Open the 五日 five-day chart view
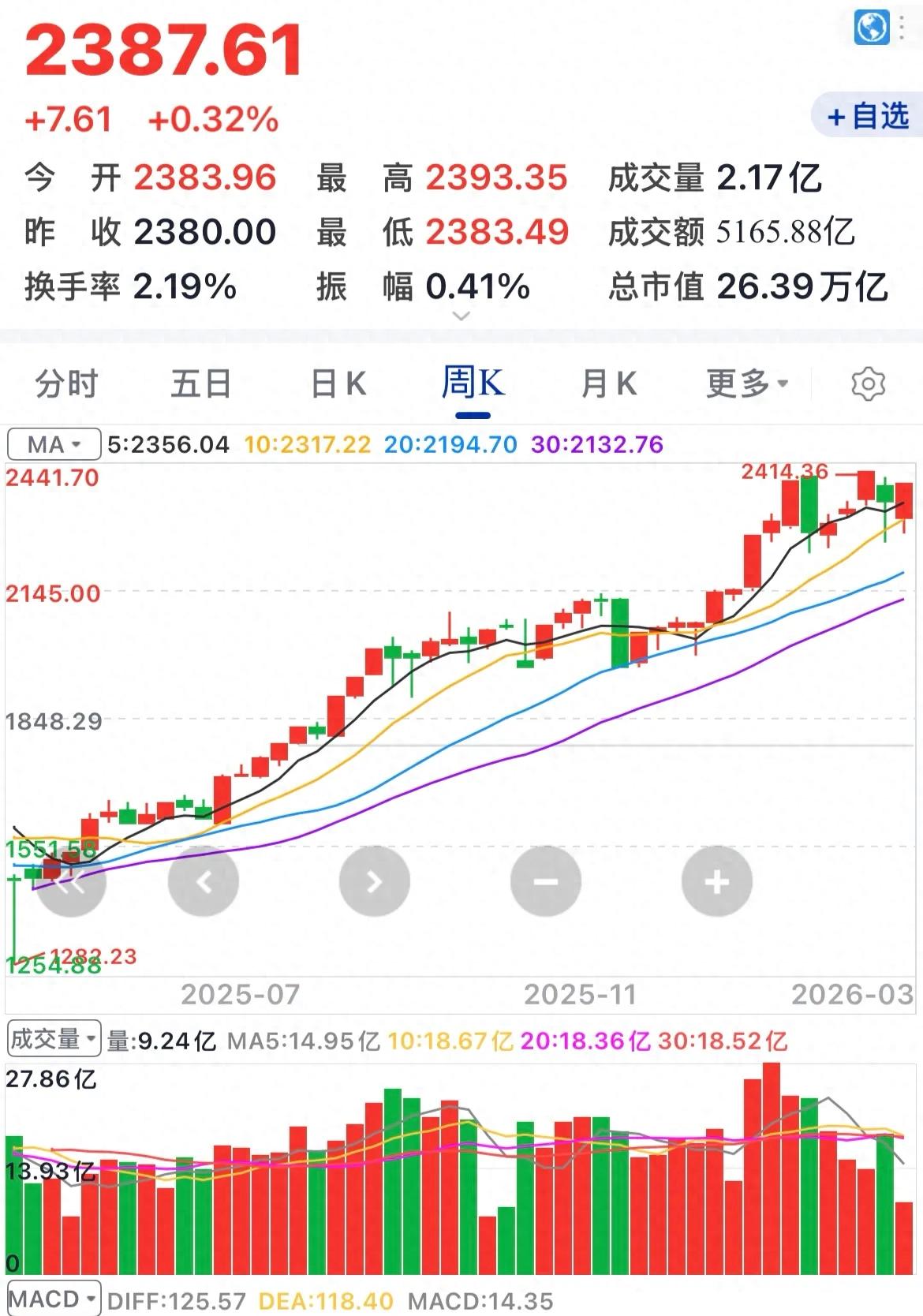Screen dimensions: 923x1316 pos(202,384)
